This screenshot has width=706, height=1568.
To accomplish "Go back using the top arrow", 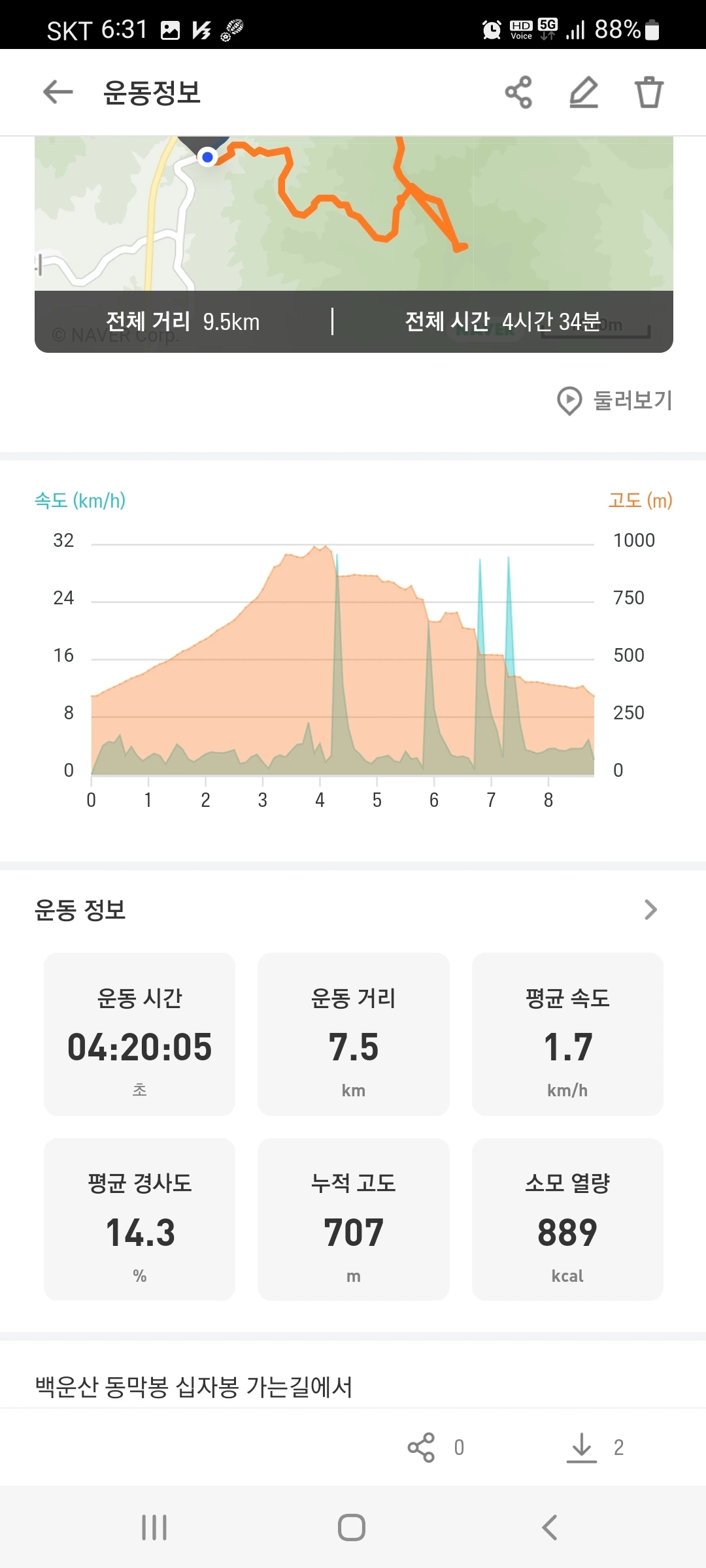I will (x=58, y=92).
